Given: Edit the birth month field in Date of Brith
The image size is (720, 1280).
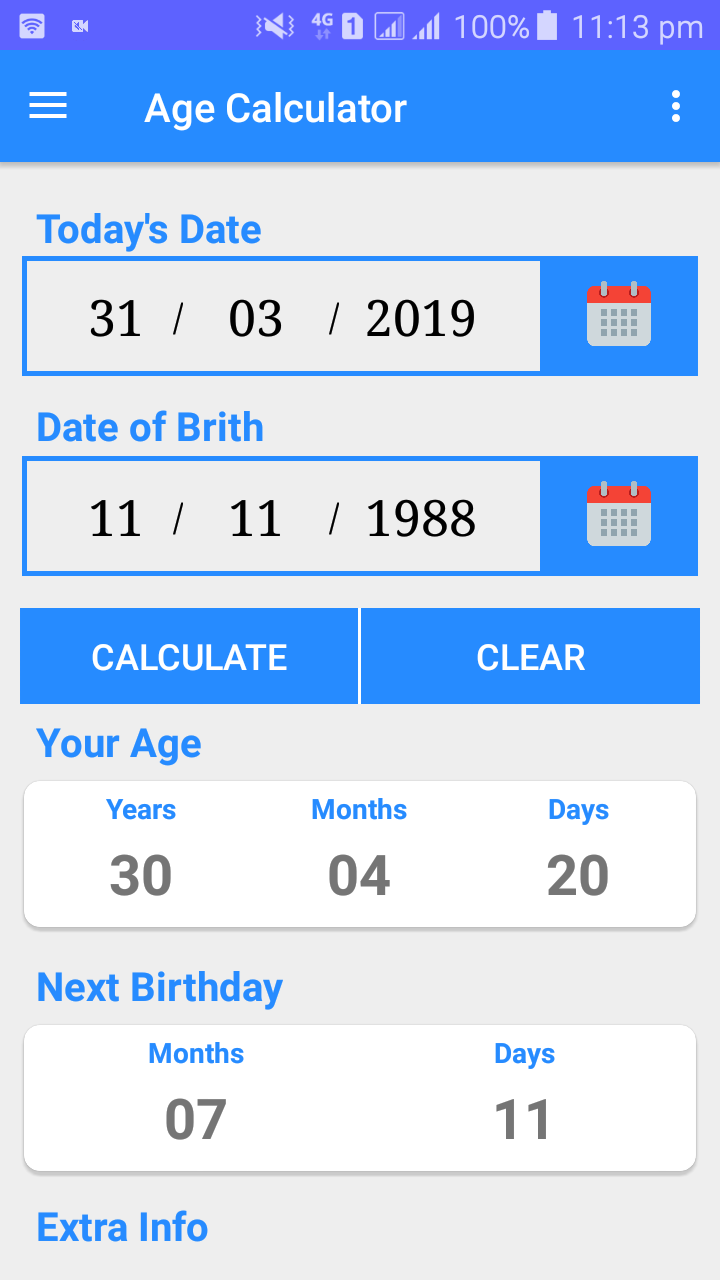Looking at the screenshot, I should tap(255, 518).
